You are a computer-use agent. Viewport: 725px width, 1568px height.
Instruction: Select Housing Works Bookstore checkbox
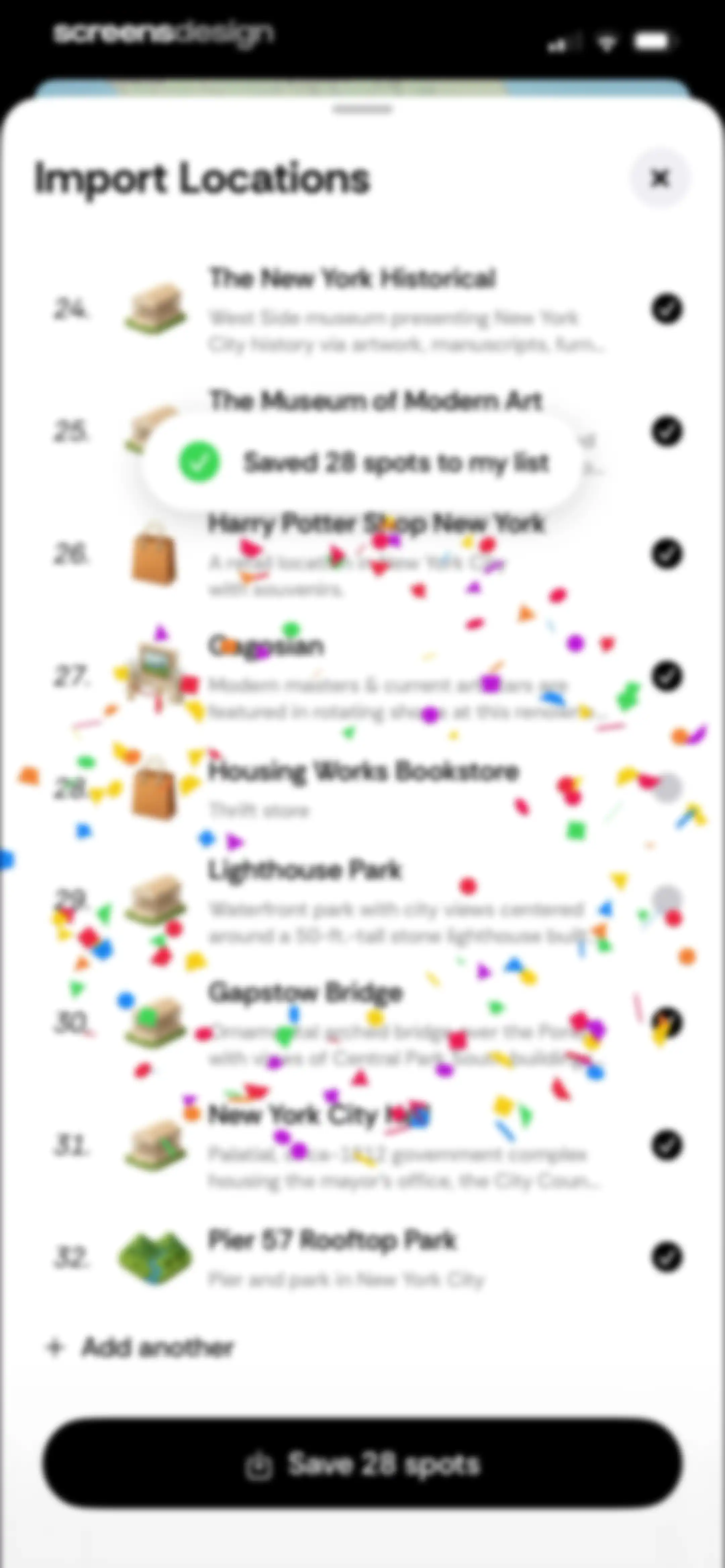667,788
